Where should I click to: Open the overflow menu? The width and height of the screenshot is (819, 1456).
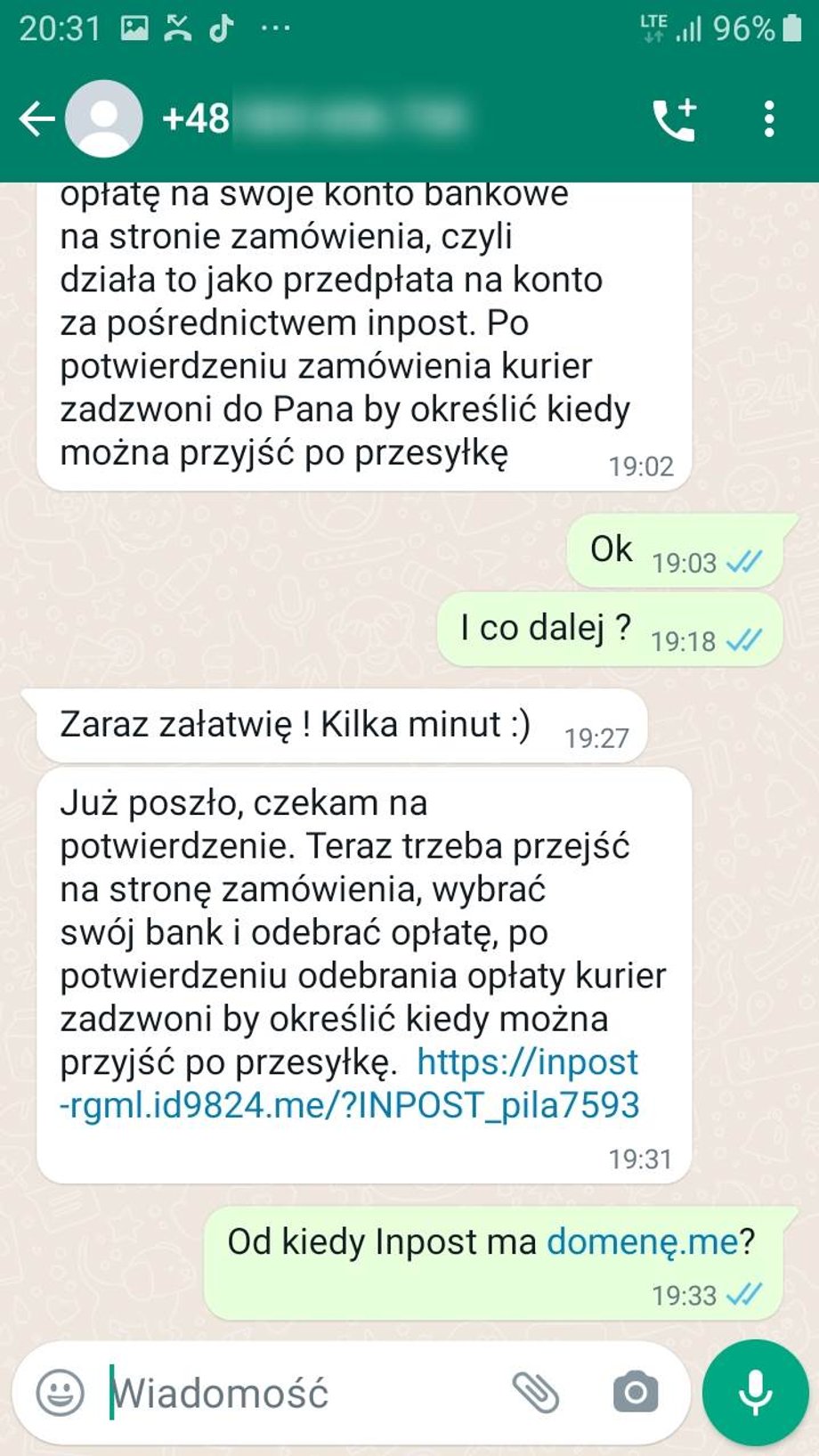point(769,119)
